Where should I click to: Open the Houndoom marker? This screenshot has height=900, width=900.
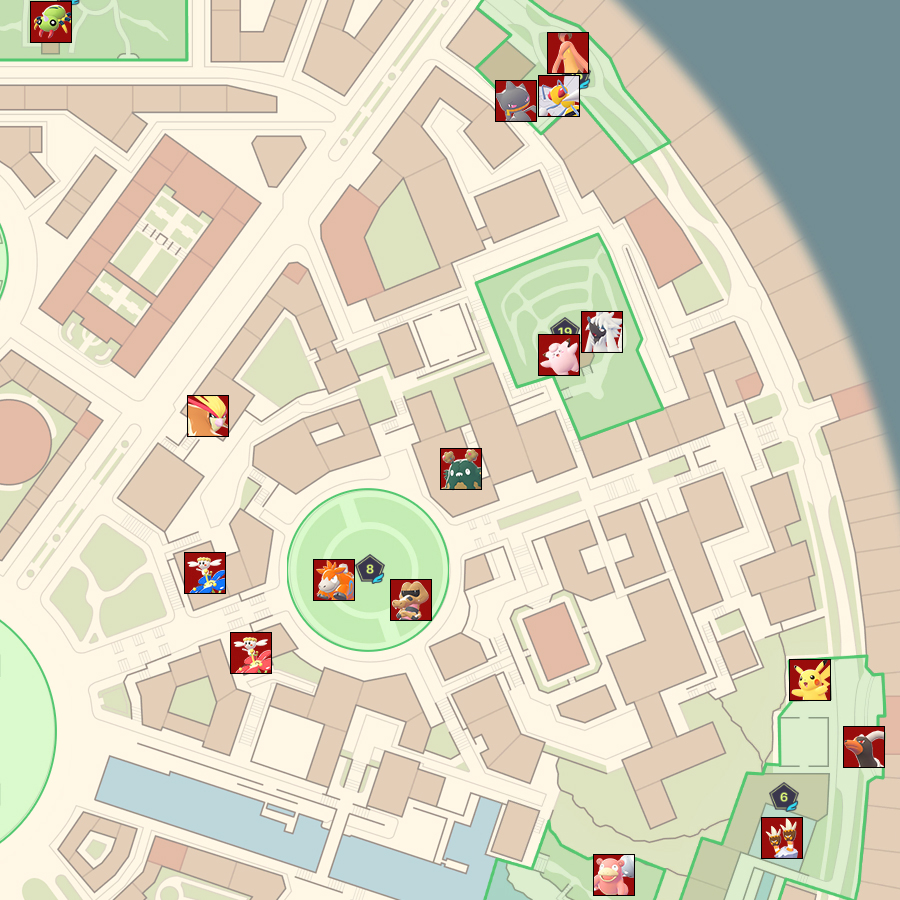863,747
